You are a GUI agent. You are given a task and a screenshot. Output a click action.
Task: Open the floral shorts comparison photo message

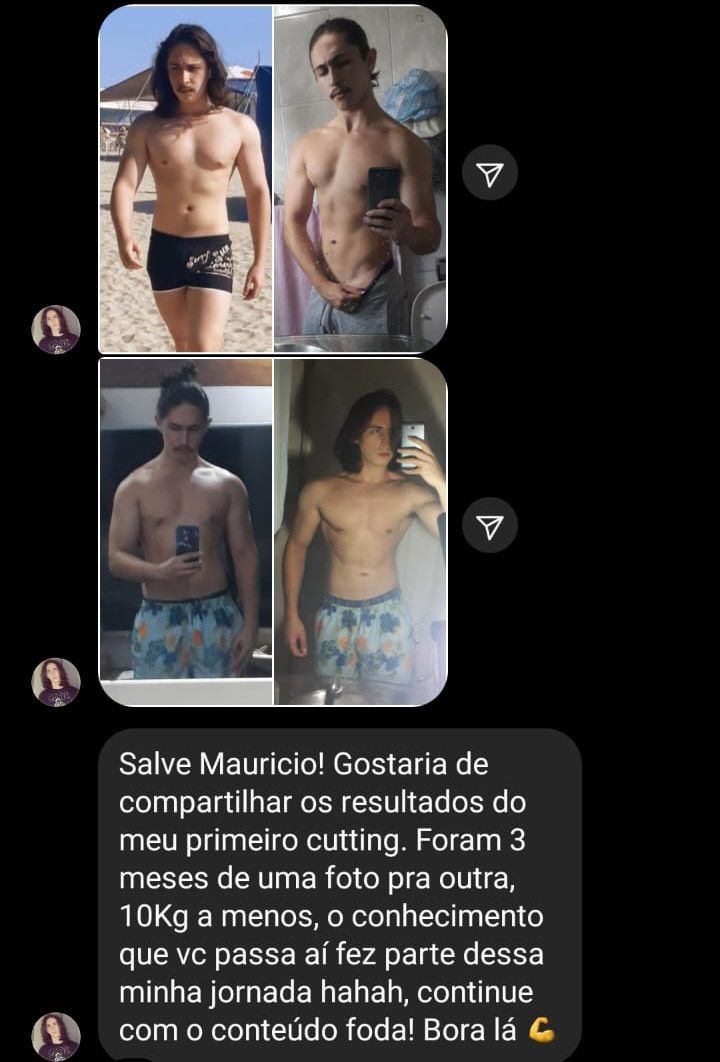(x=272, y=532)
